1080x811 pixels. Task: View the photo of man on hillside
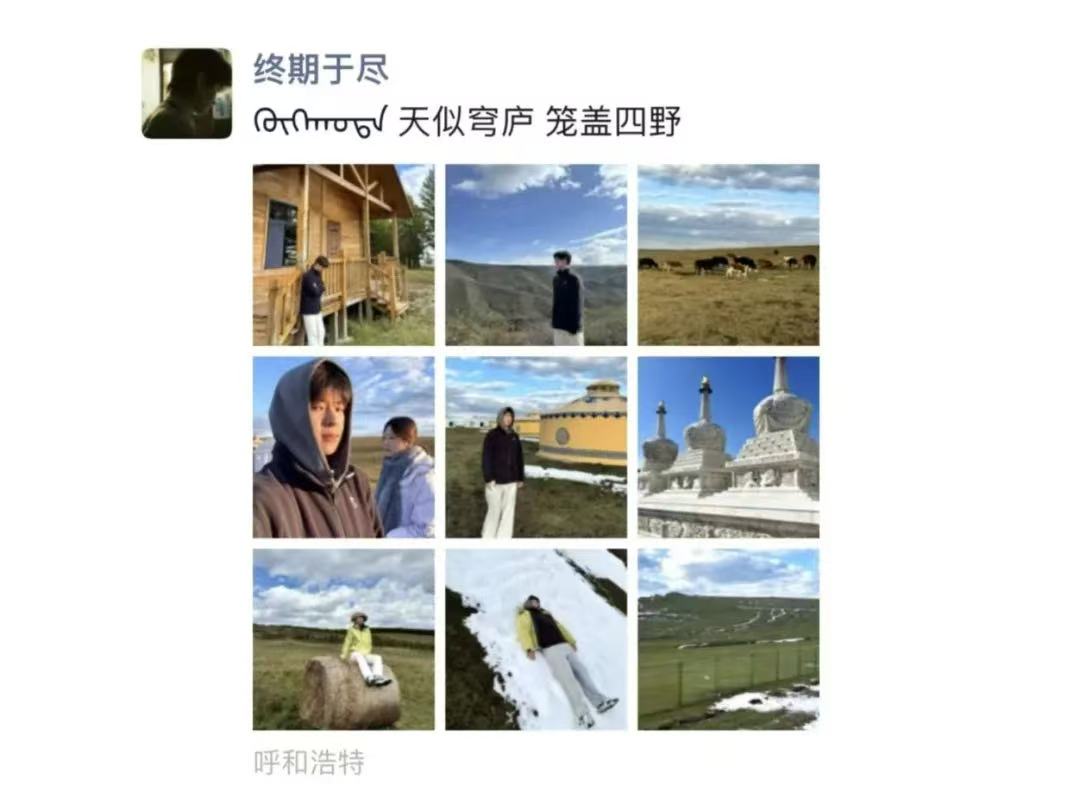tap(536, 255)
